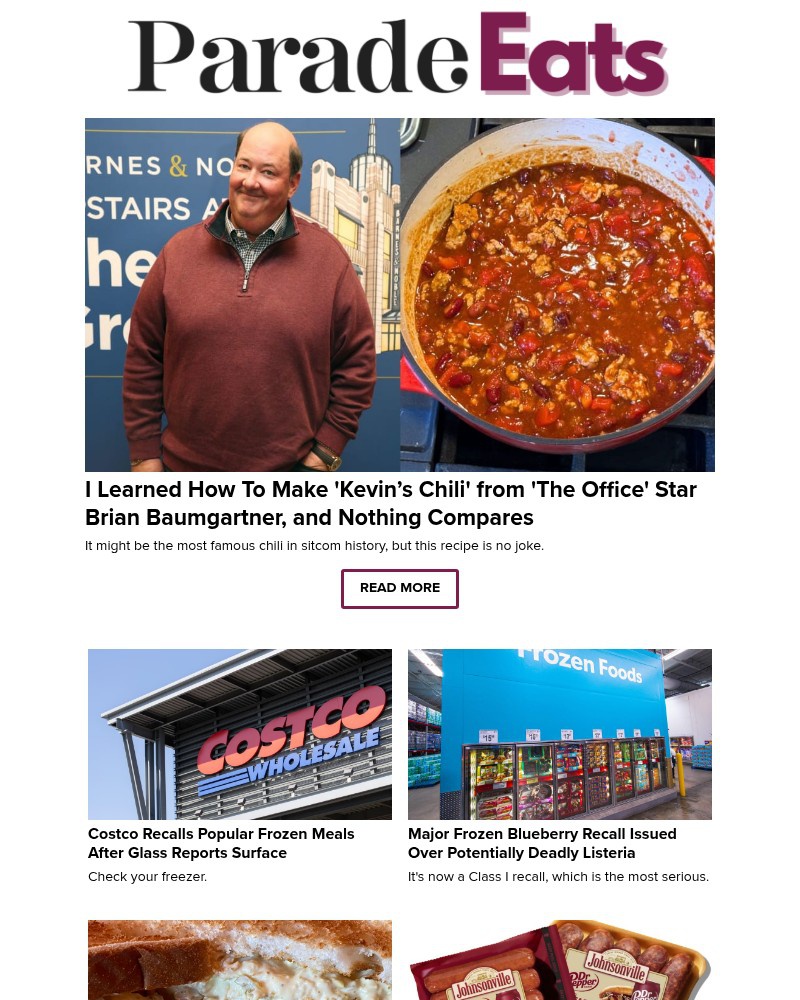The height and width of the screenshot is (1000, 800).
Task: Click the Frozen Foods aisle photo
Action: 560,733
